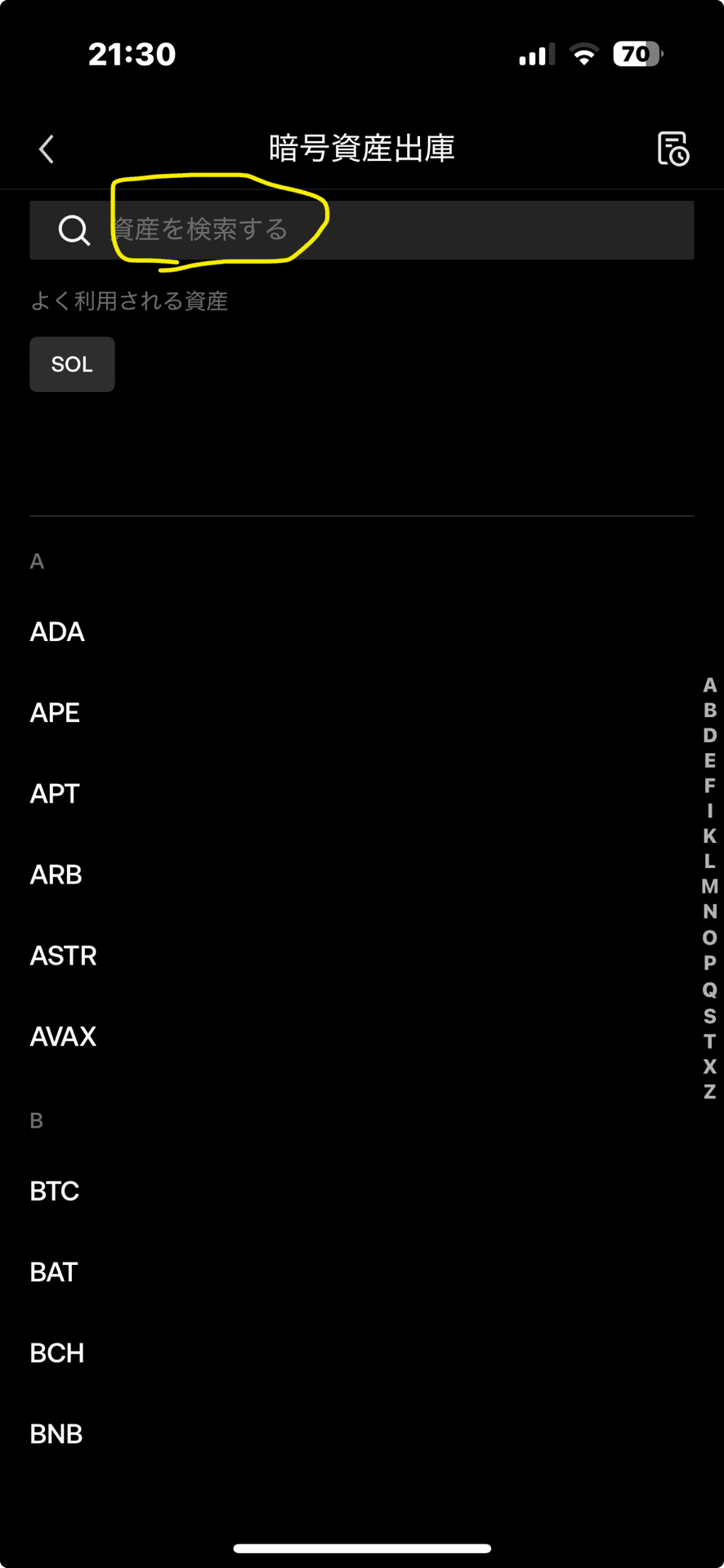Open APT for withdrawal
Screen dimensions: 724x1568
[55, 793]
